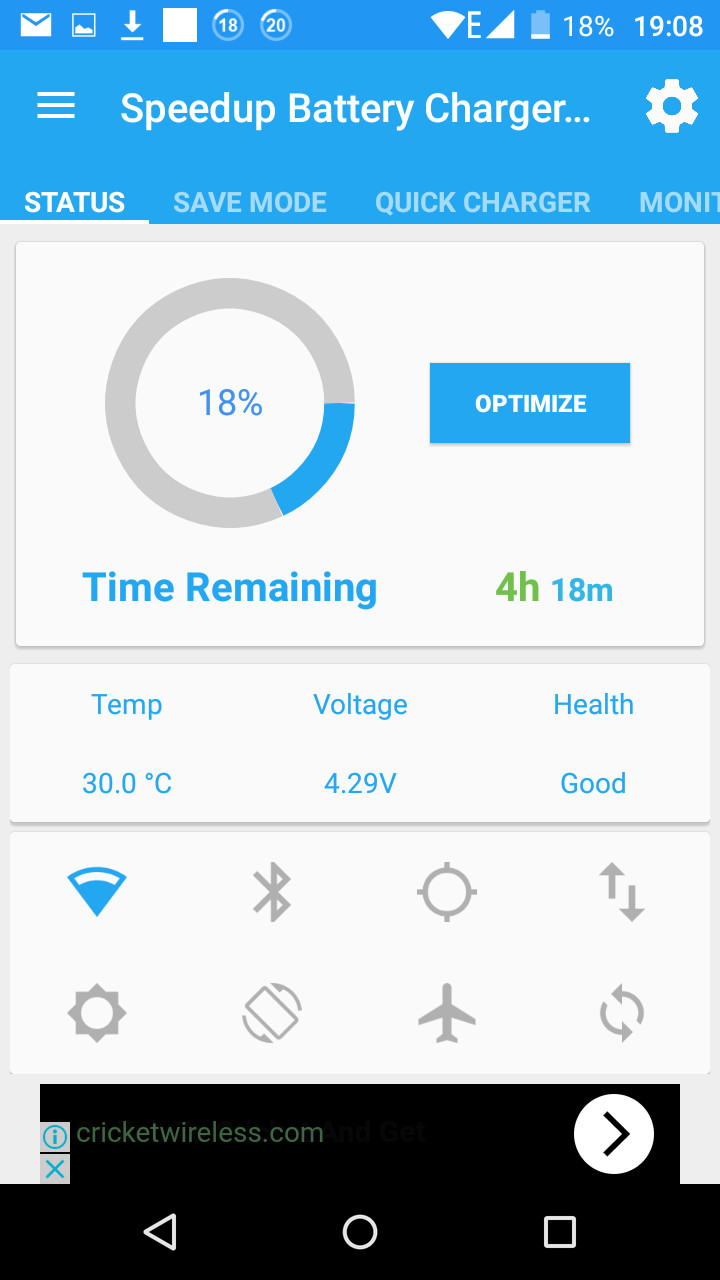720x1280 pixels.
Task: Open settings via the gear icon
Action: 671,106
